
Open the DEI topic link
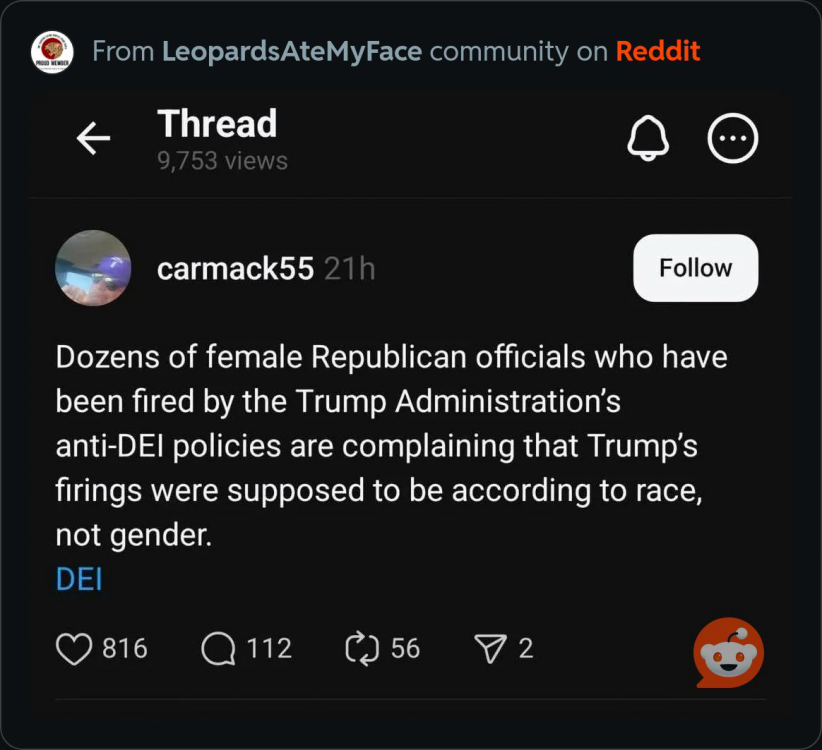[79, 579]
